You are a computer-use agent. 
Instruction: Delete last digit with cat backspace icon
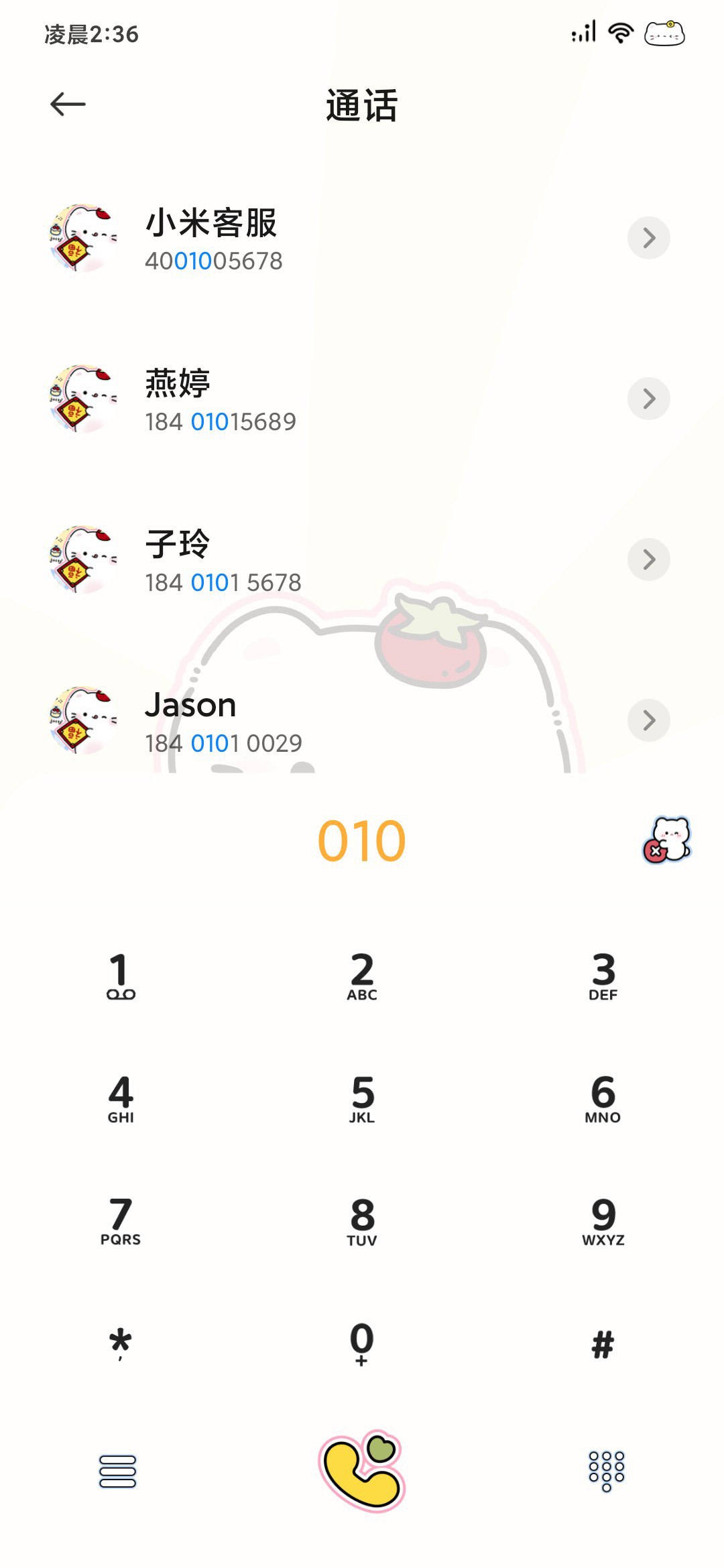pyautogui.click(x=667, y=840)
